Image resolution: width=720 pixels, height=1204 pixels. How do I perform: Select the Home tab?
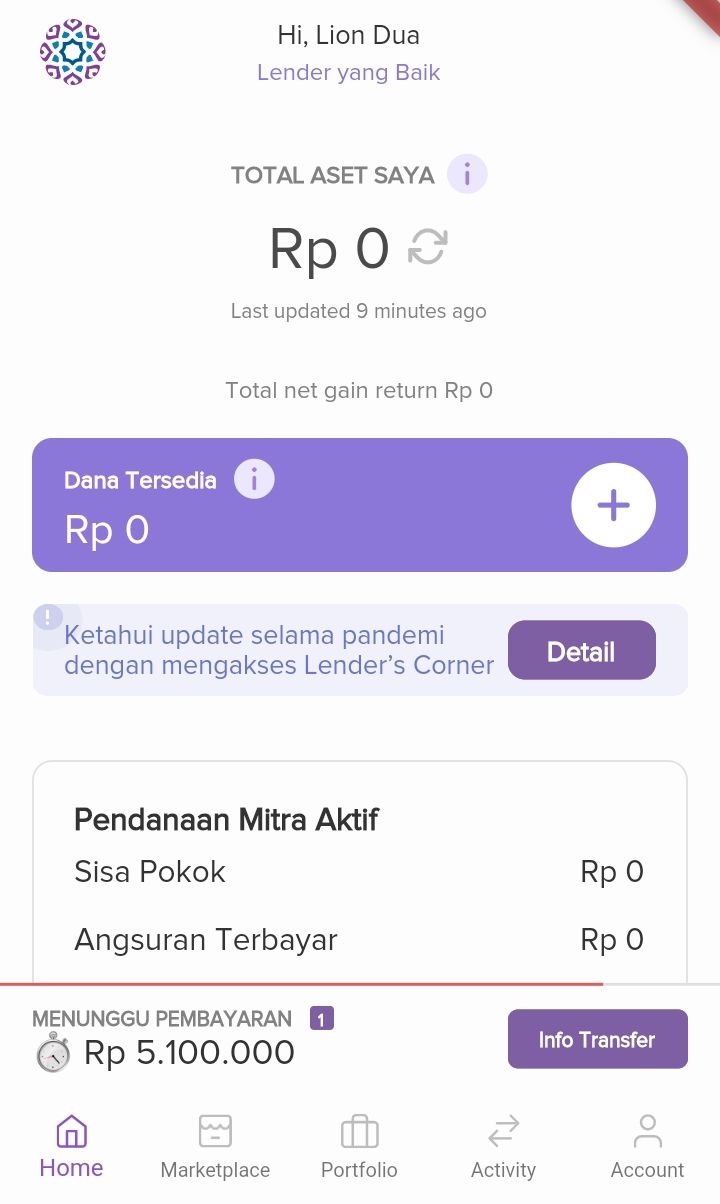(x=71, y=1148)
